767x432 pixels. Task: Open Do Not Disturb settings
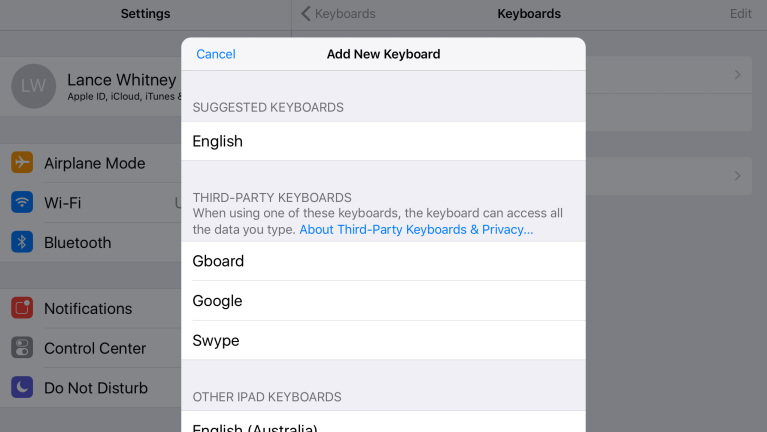(95, 388)
